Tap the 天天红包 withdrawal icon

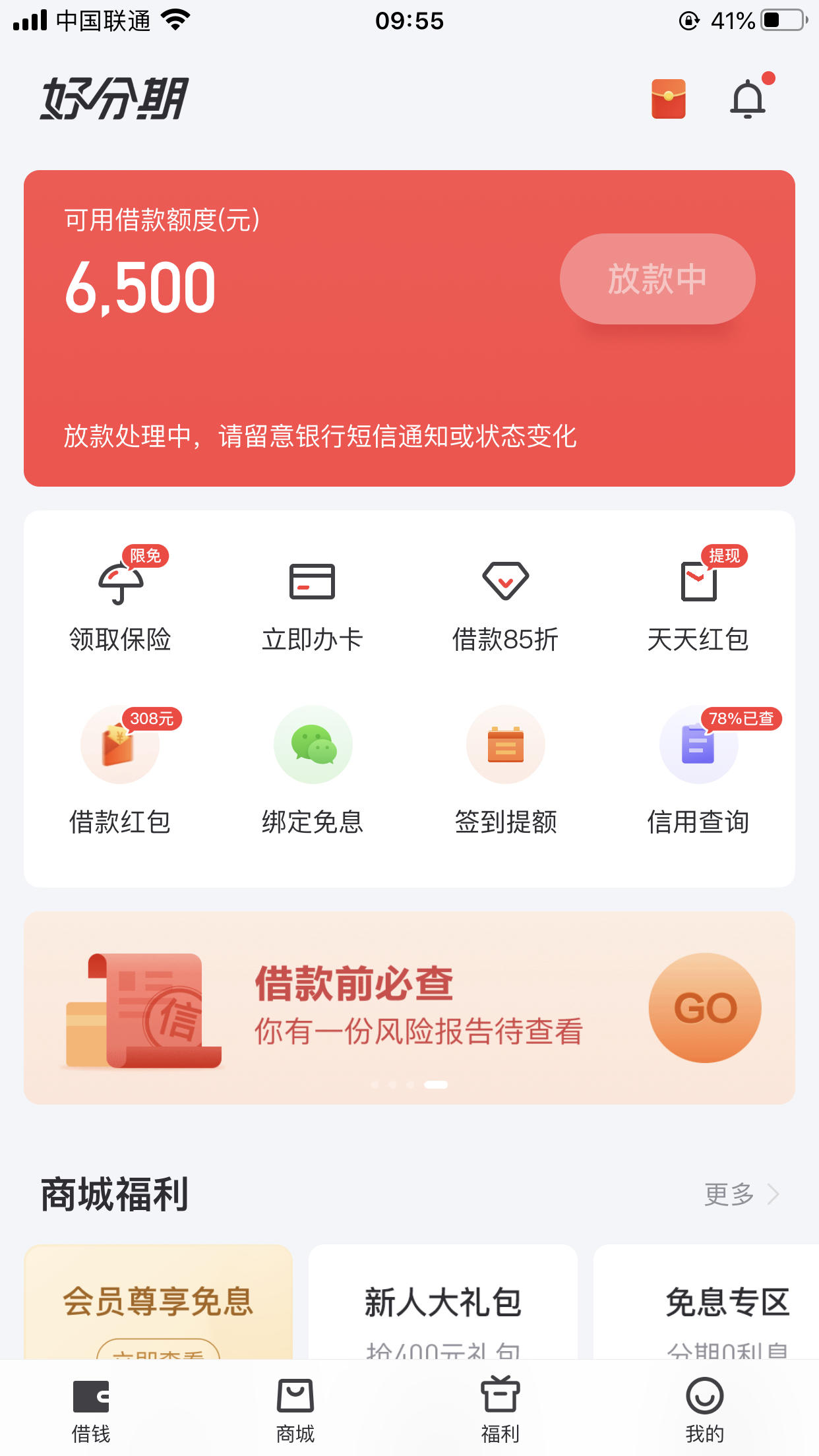pos(699,582)
